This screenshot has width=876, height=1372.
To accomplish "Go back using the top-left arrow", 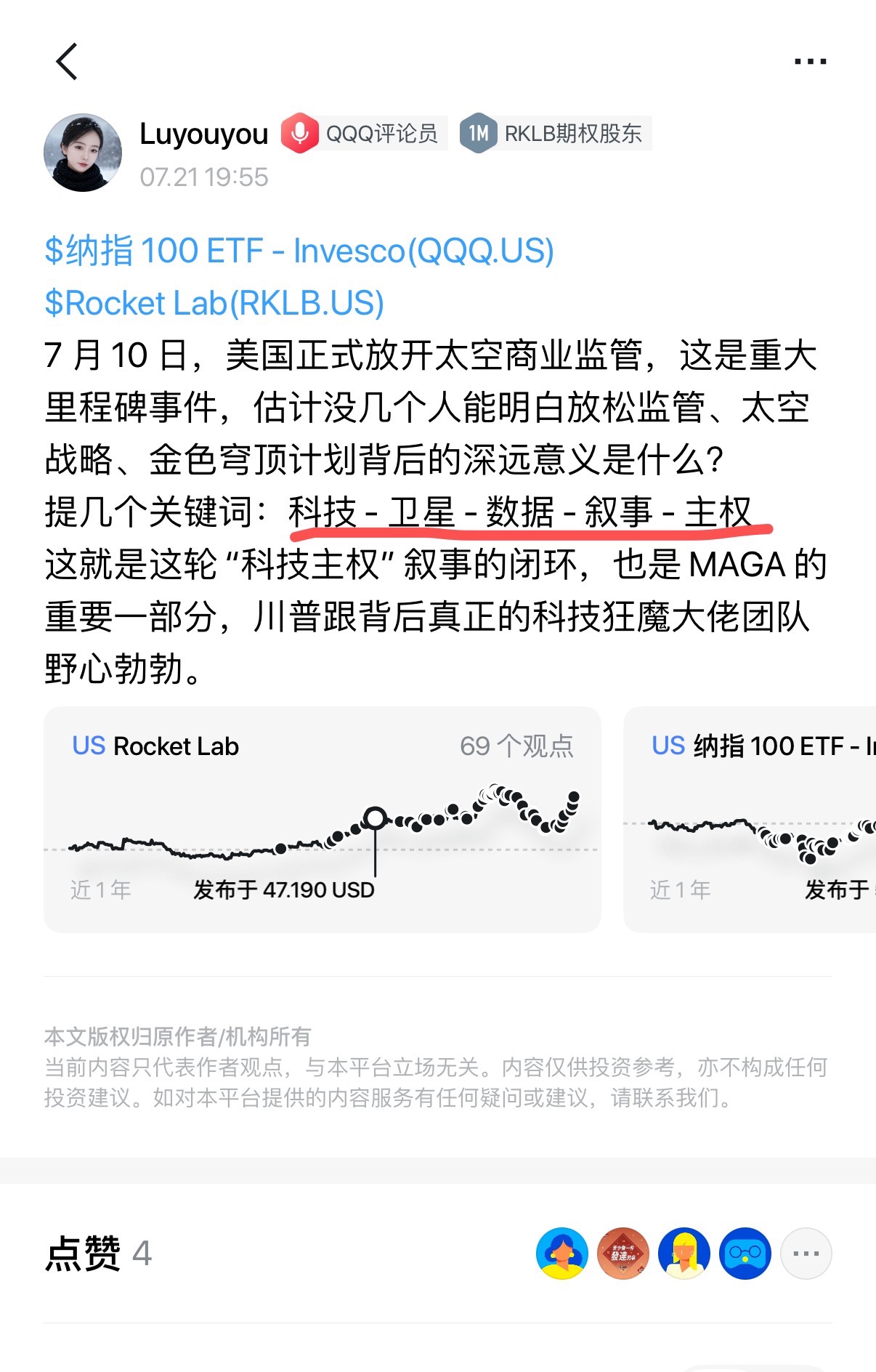I will coord(67,62).
